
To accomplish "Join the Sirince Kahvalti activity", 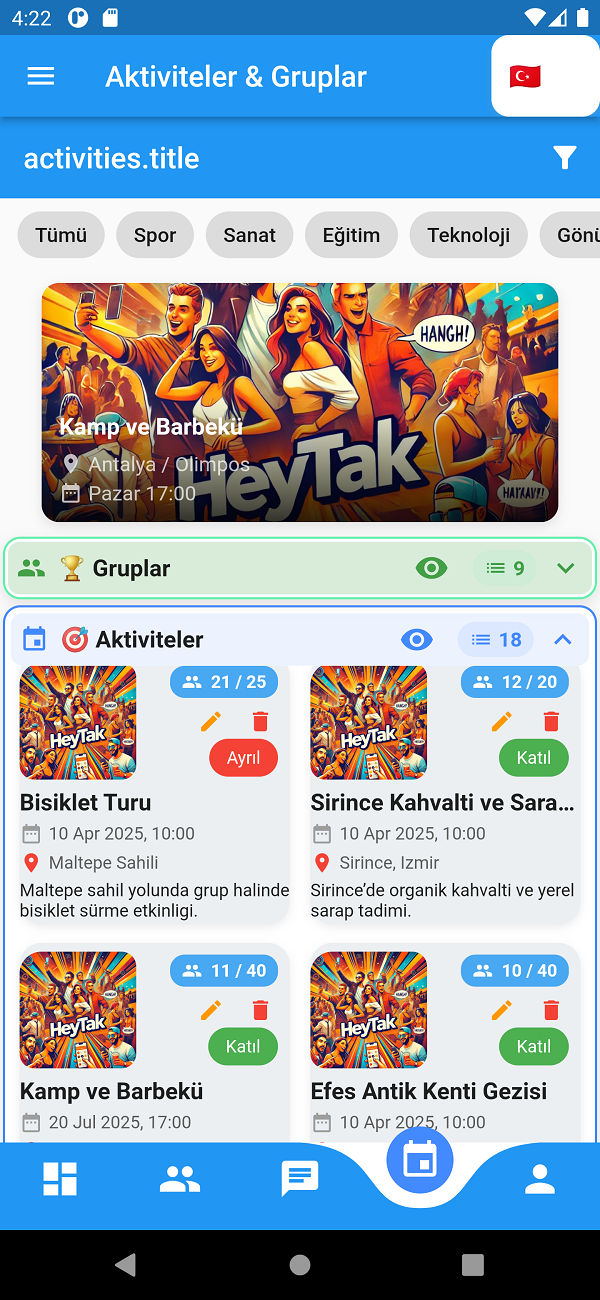I will tap(533, 758).
